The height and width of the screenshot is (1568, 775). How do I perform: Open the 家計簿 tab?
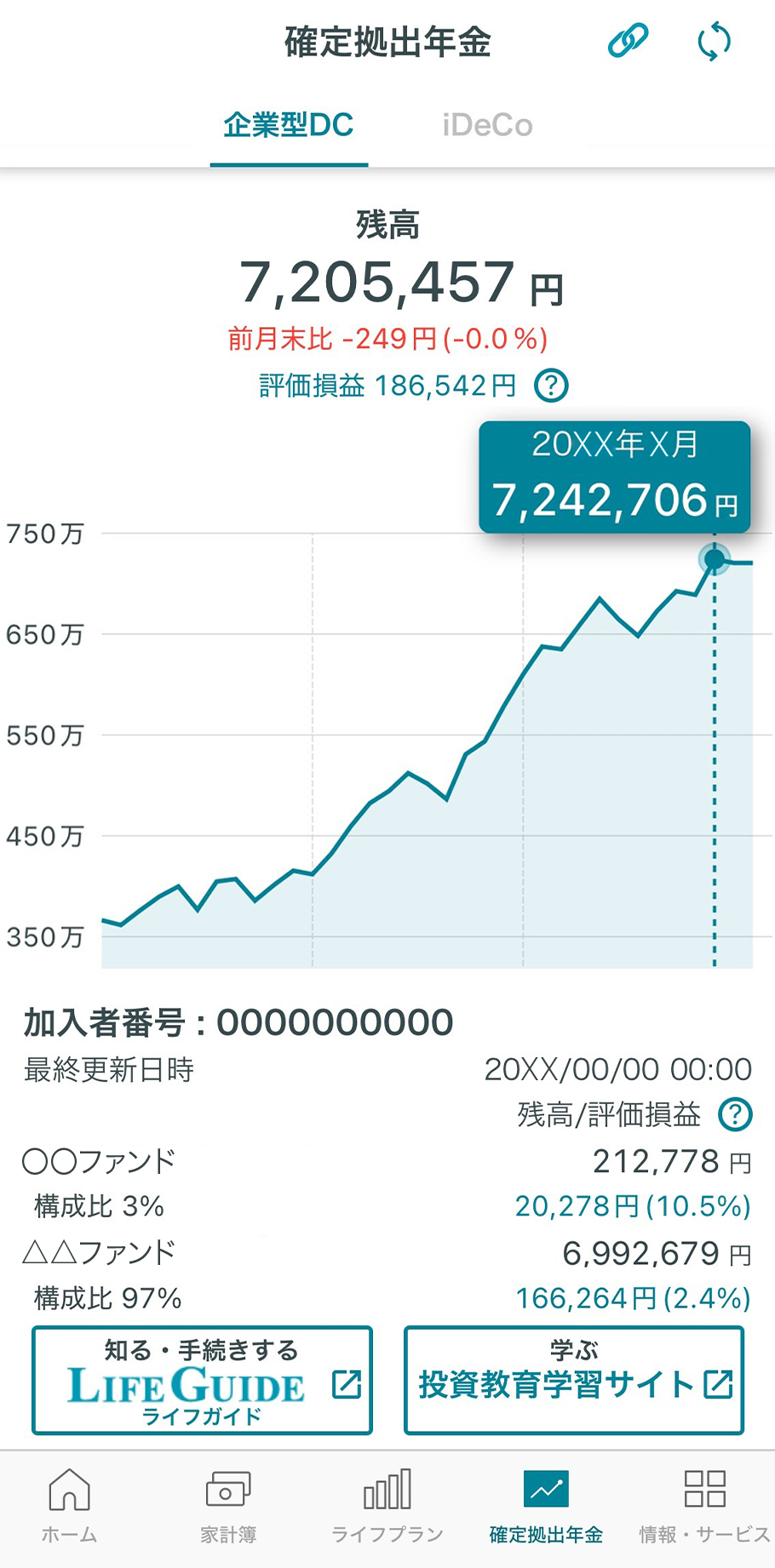(227, 1506)
